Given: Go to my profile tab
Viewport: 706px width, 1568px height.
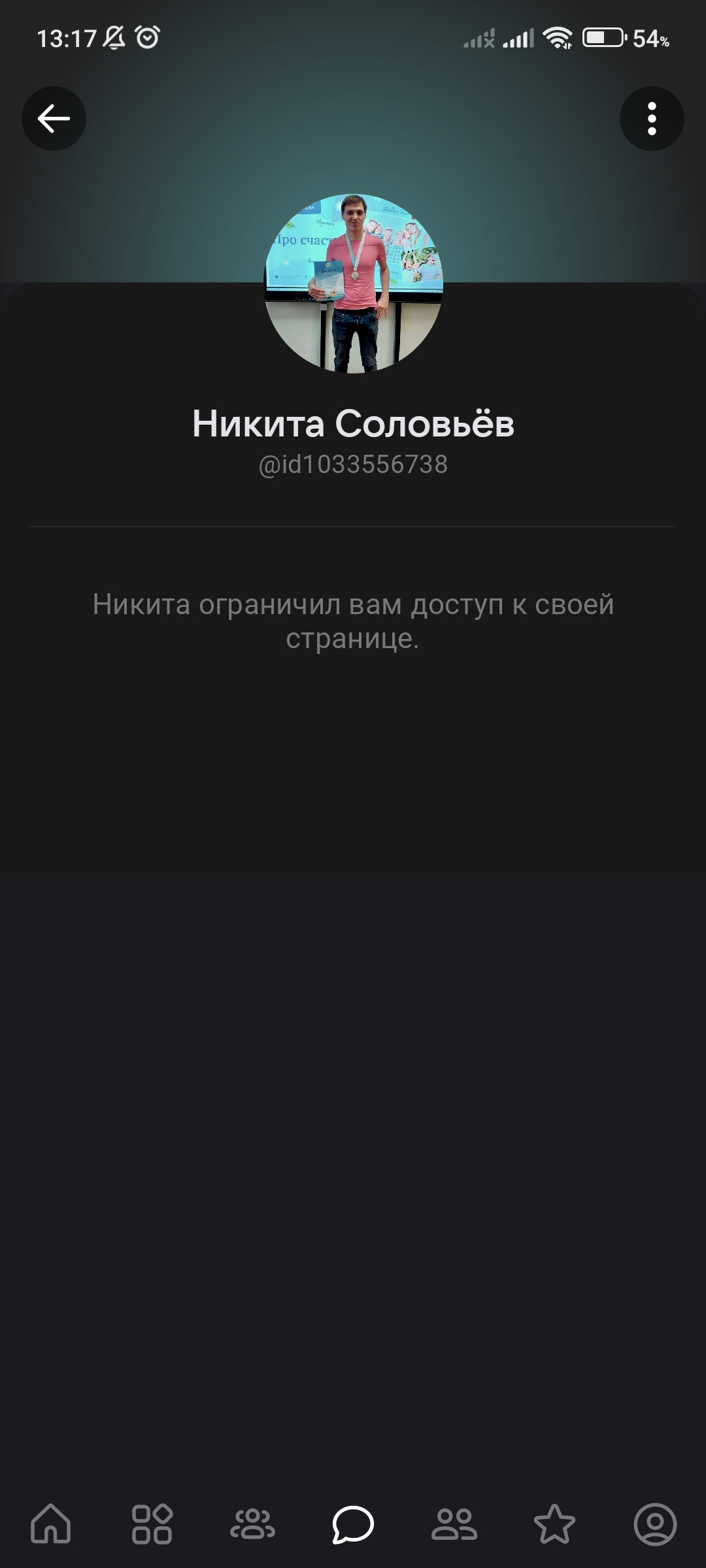Looking at the screenshot, I should pos(654,1524).
